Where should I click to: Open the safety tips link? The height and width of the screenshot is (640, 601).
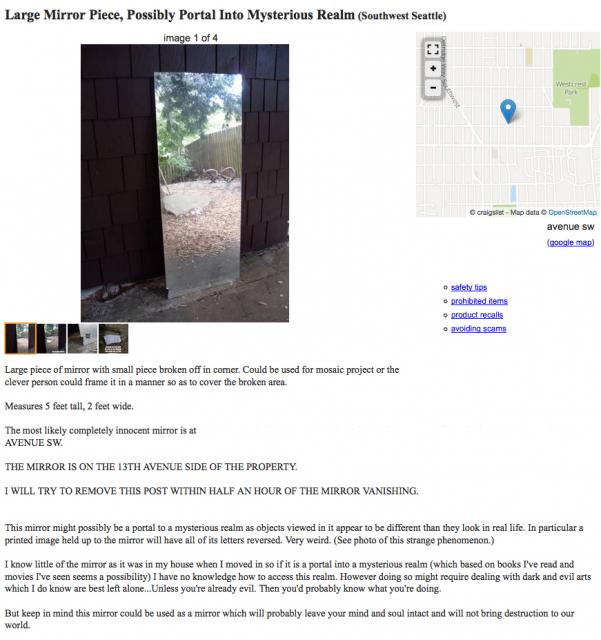pyautogui.click(x=468, y=287)
